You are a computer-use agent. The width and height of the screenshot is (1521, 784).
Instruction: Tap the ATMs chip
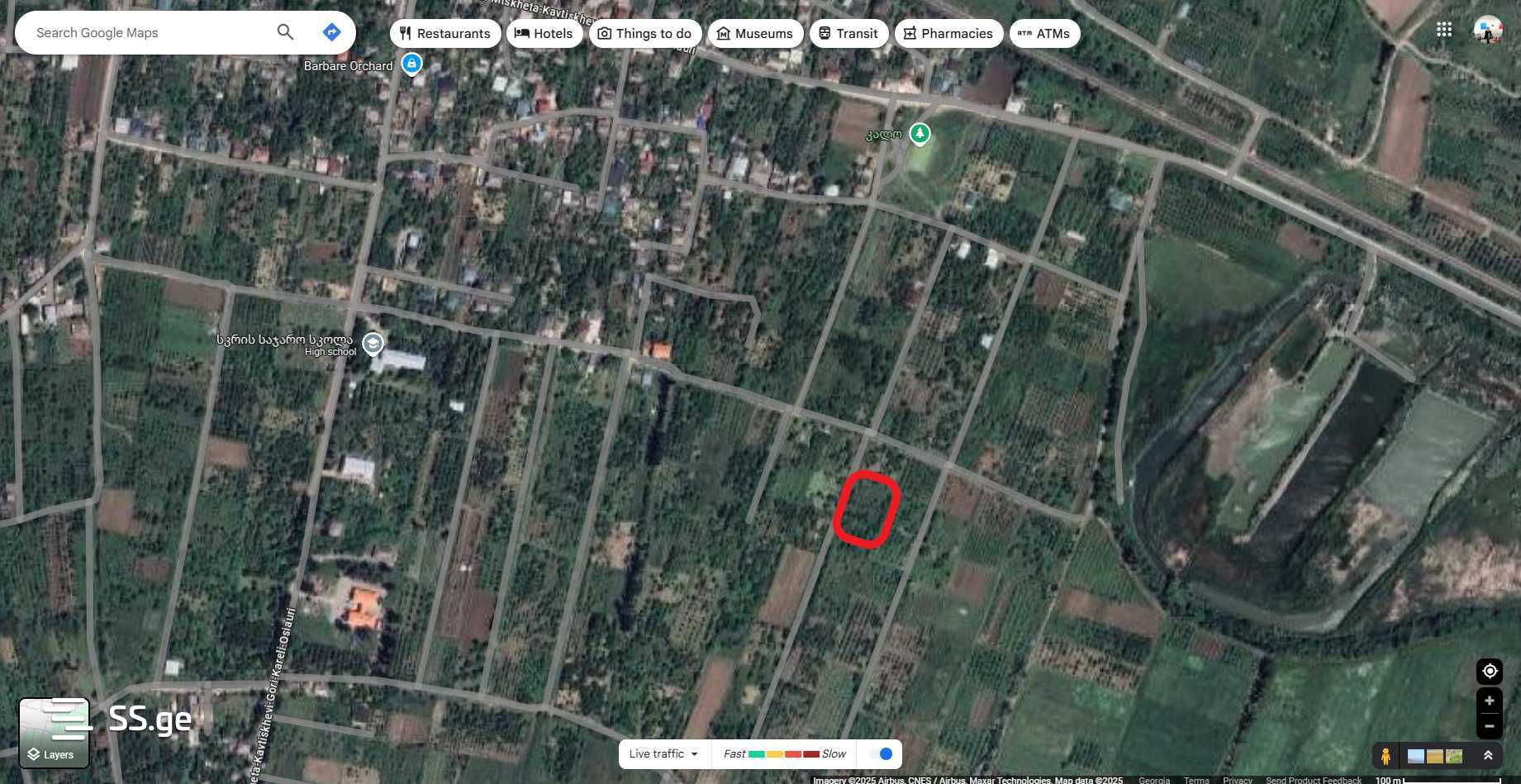click(1044, 34)
